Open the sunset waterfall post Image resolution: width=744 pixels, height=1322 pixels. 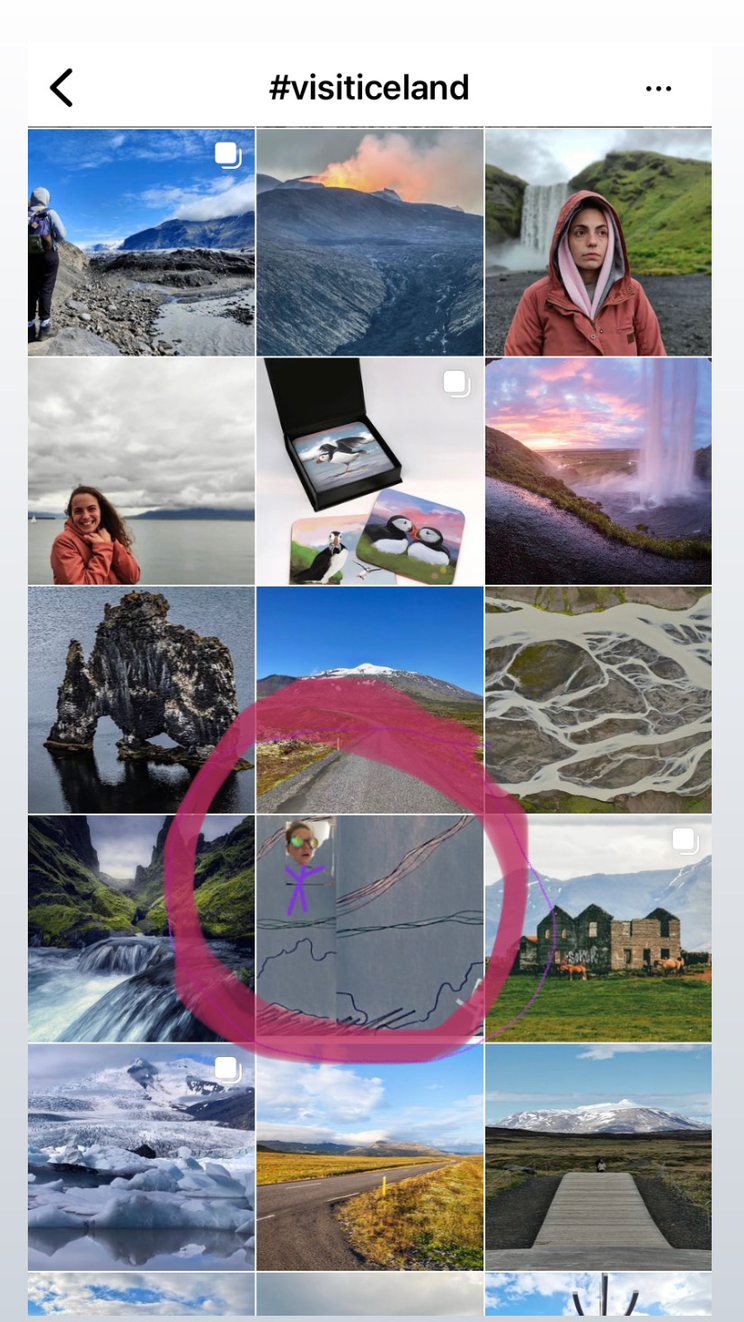(x=598, y=471)
